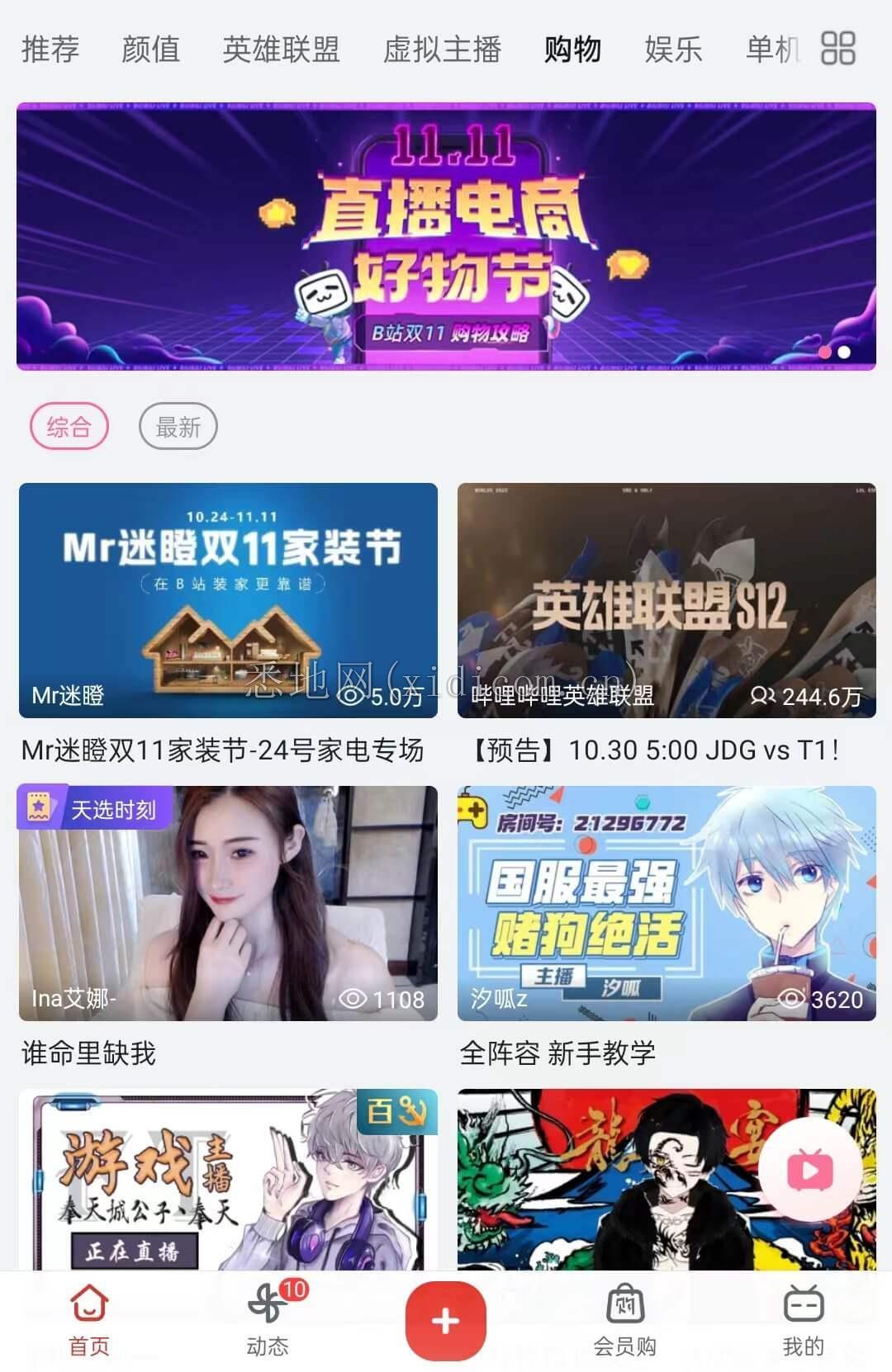Select the 综合 filter pill
Viewport: 892px width, 1372px height.
tap(69, 425)
